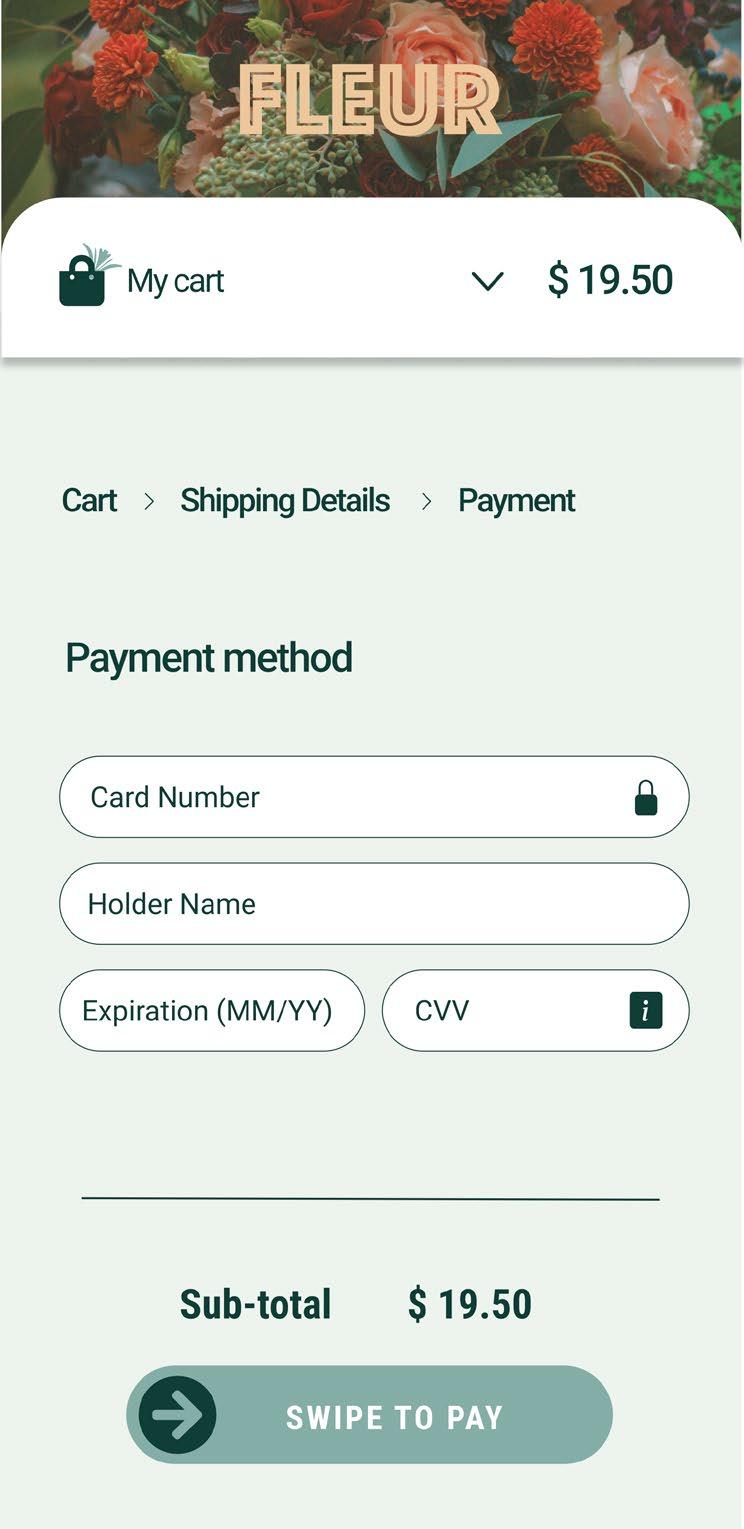The width and height of the screenshot is (744, 1529).
Task: Expand the My cart chevron
Action: click(487, 282)
